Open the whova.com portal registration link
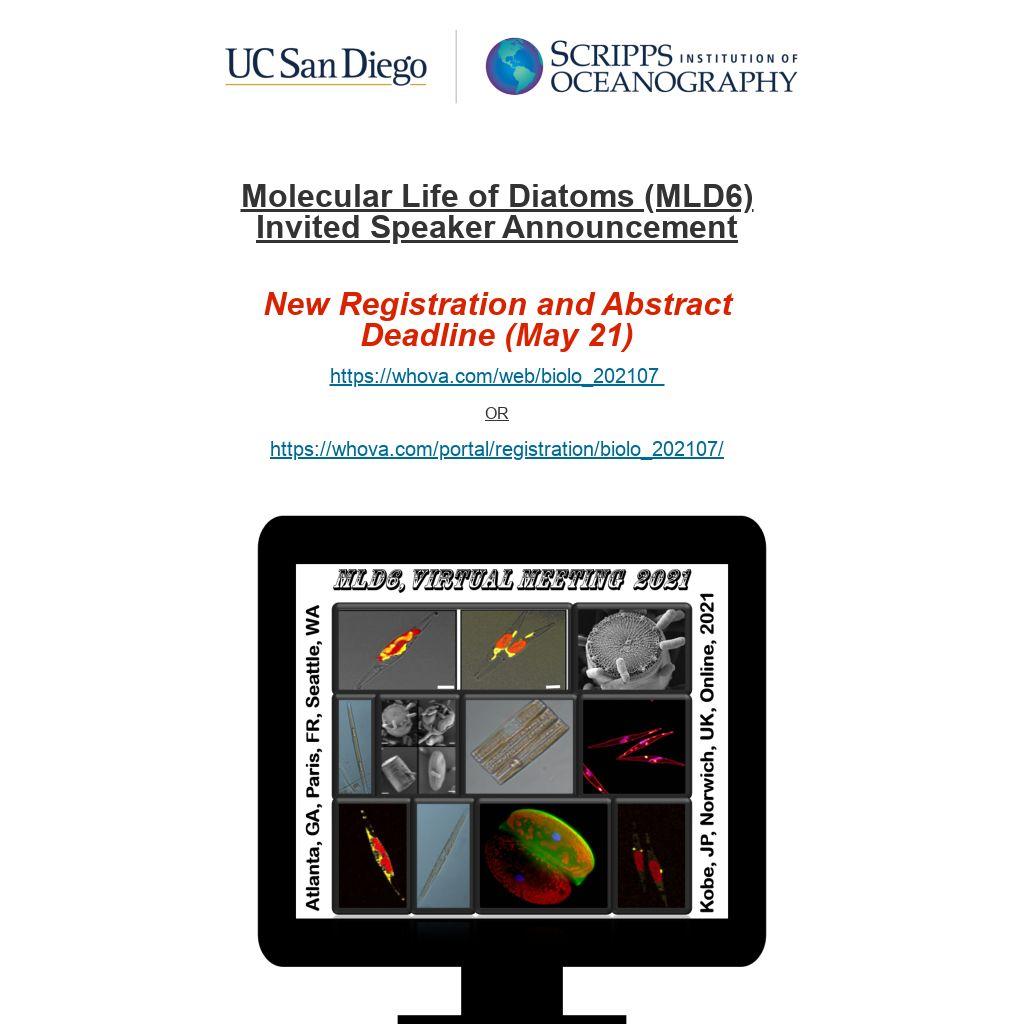 click(x=496, y=449)
